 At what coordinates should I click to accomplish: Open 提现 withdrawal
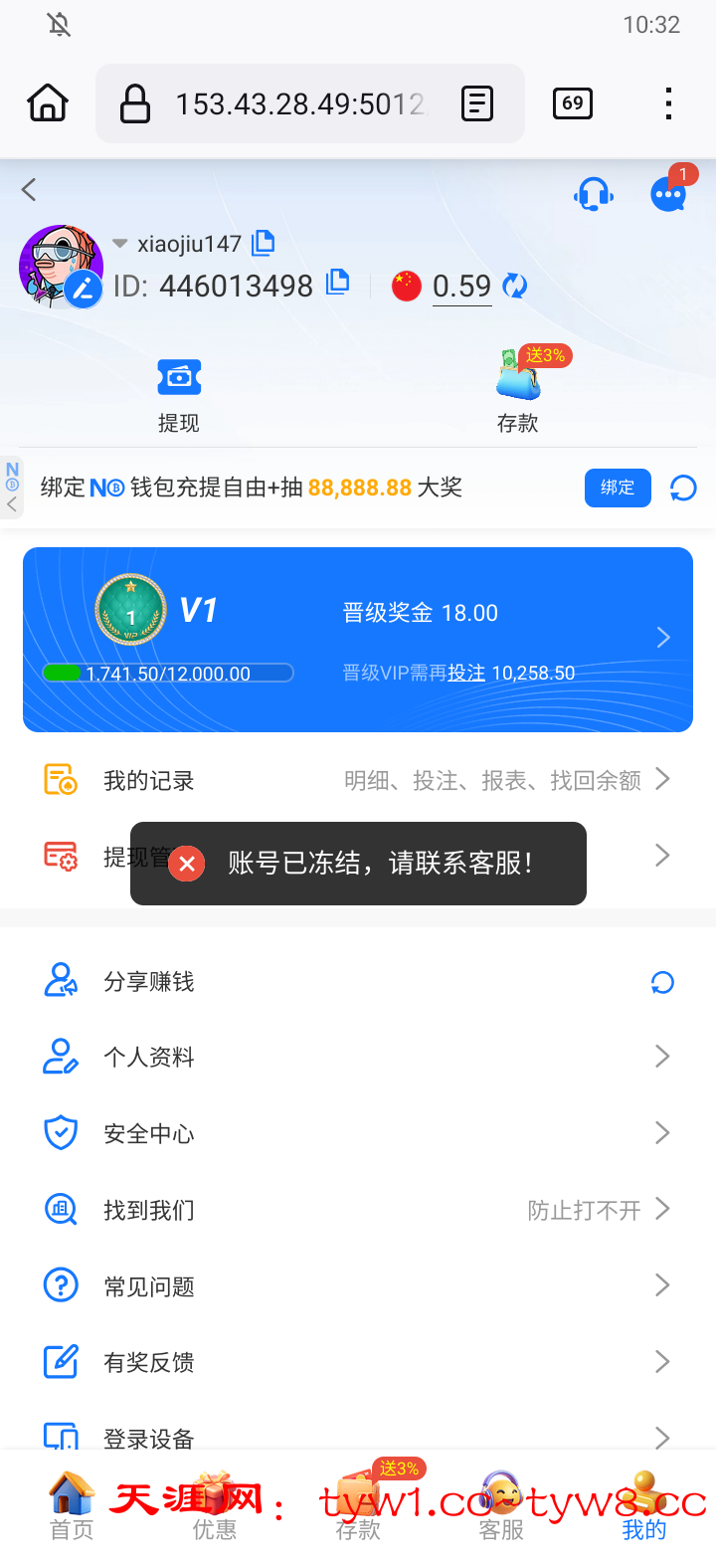point(179,395)
